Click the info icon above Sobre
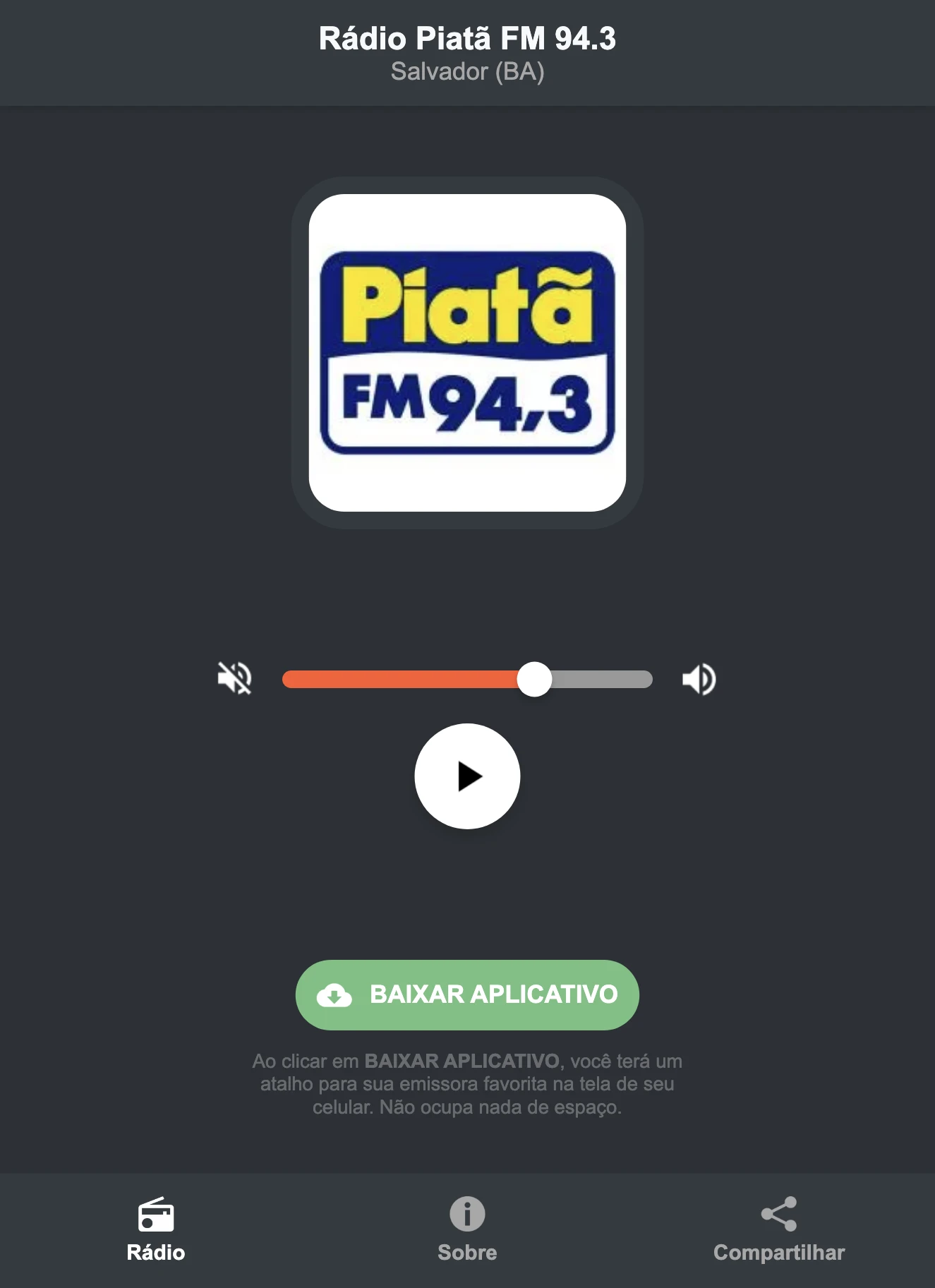The width and height of the screenshot is (935, 1288). click(x=467, y=1212)
